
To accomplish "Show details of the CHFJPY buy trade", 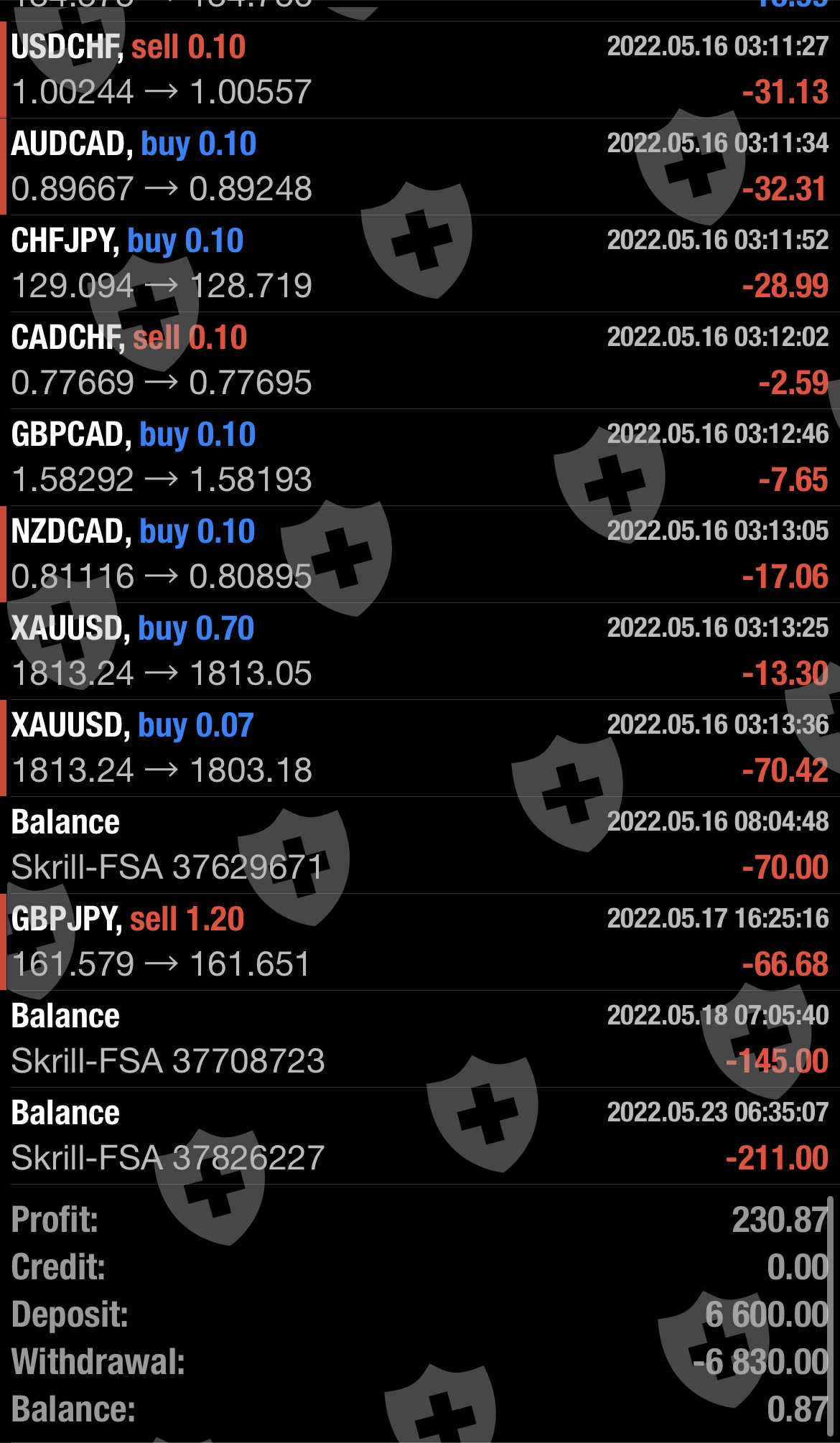I will [x=420, y=263].
